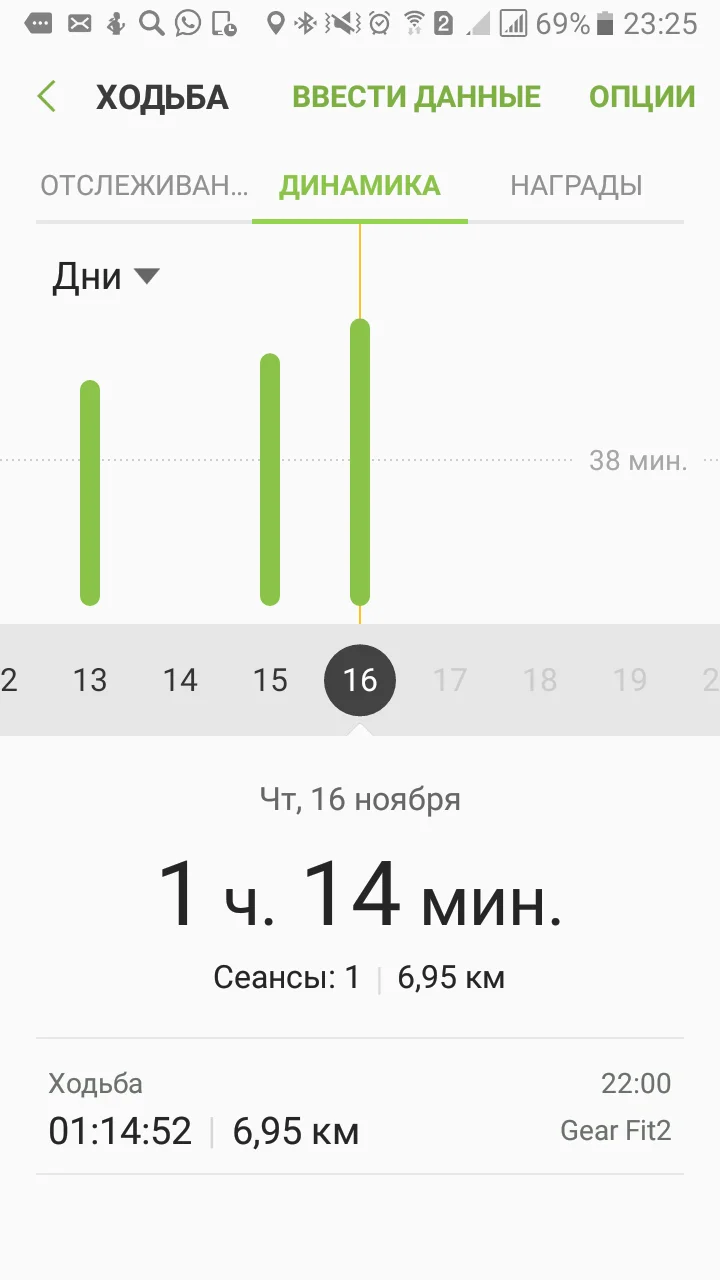Select day 15 on the date strip

(x=270, y=680)
